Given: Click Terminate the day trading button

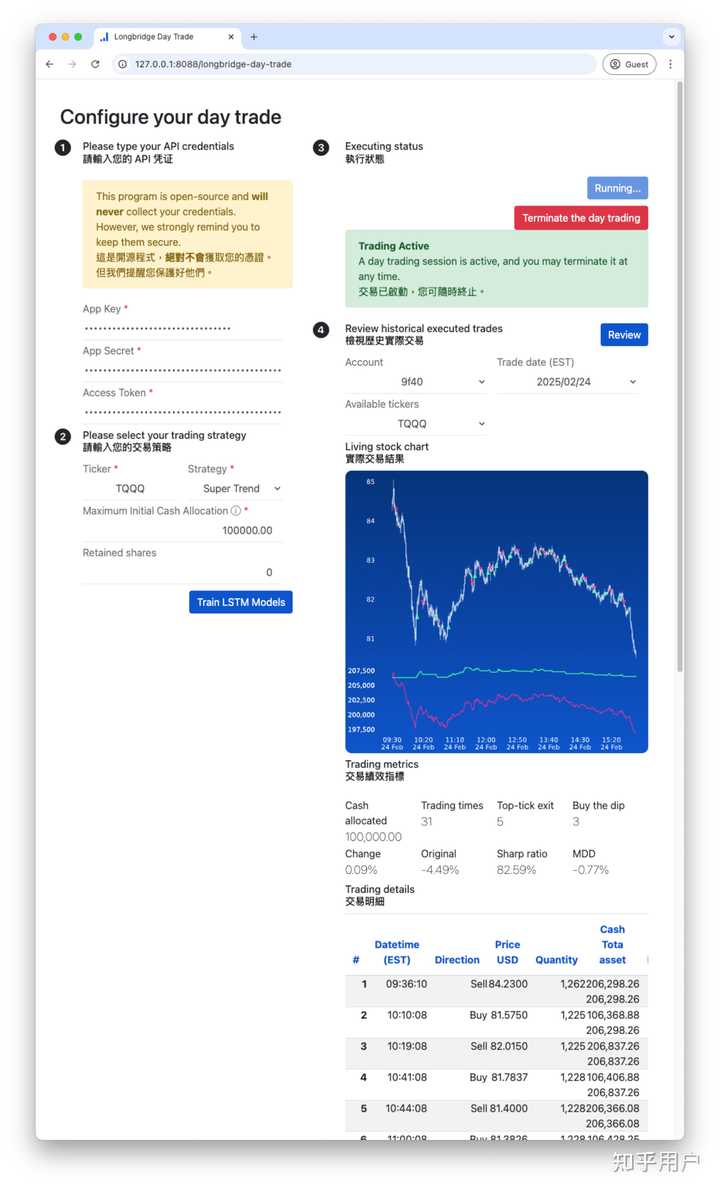Looking at the screenshot, I should (581, 217).
